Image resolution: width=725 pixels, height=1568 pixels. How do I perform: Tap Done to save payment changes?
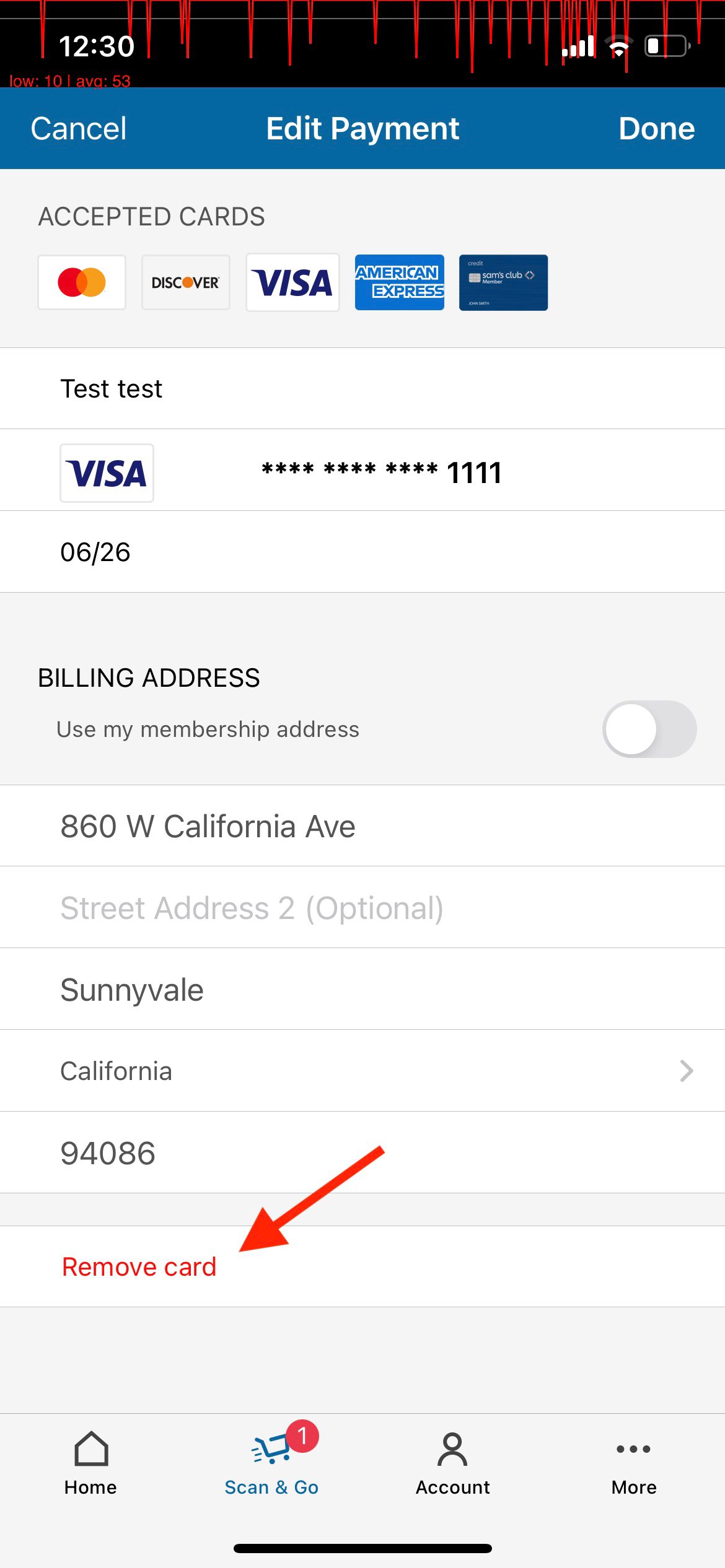(656, 129)
